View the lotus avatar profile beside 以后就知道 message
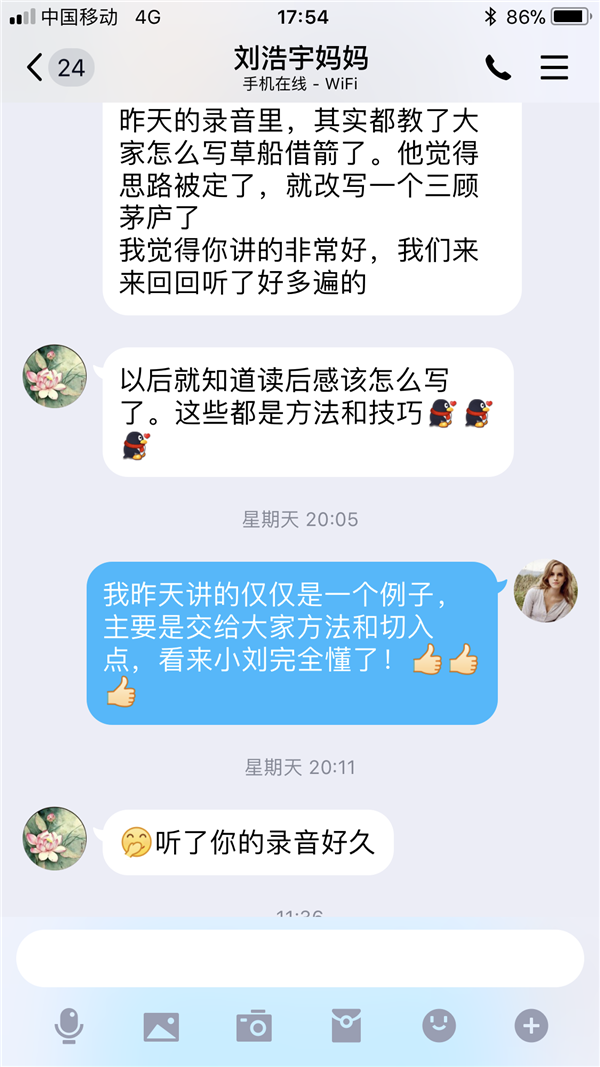 (55, 377)
